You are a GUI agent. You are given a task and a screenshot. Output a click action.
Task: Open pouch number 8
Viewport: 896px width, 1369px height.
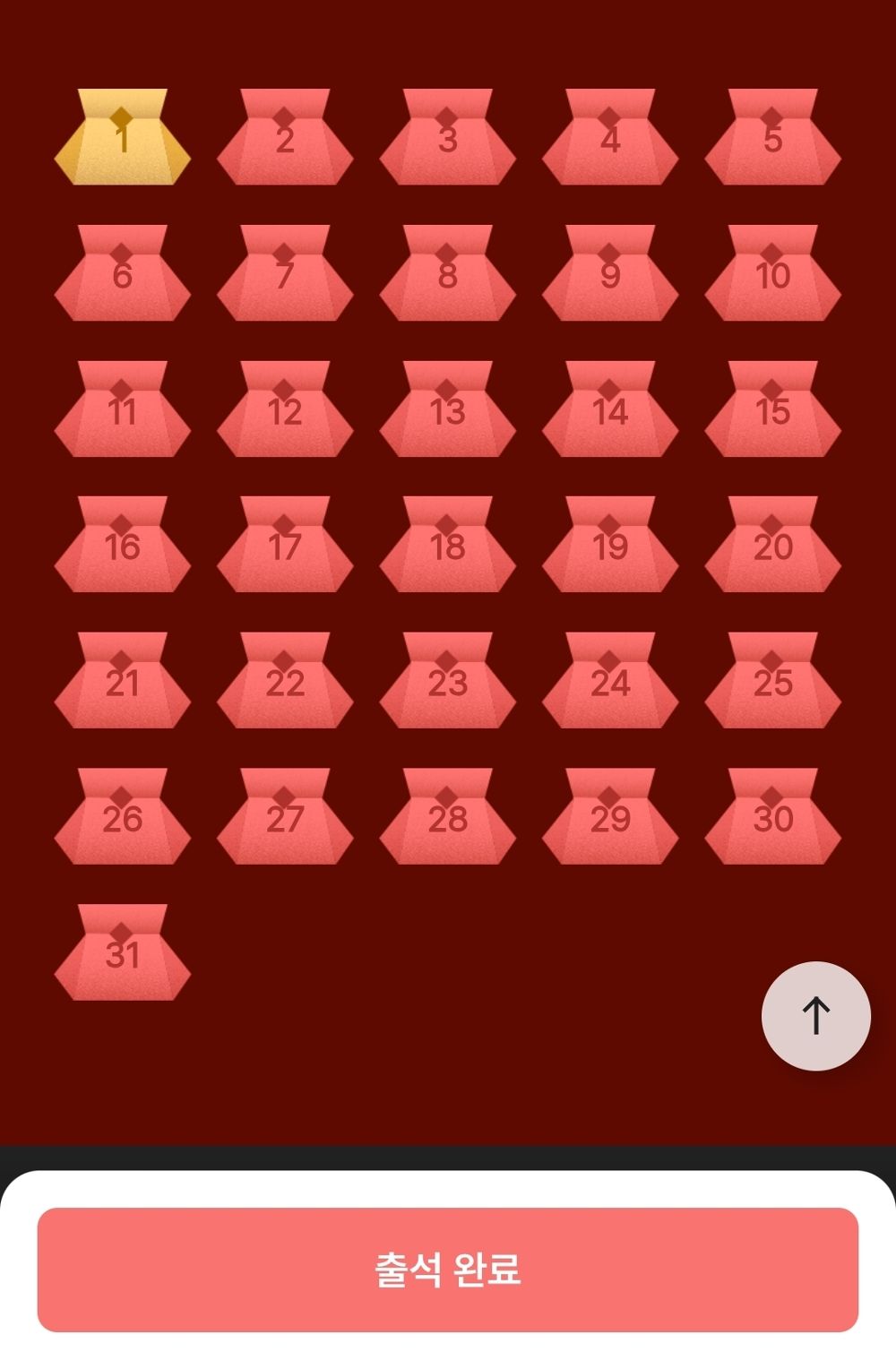point(447,275)
